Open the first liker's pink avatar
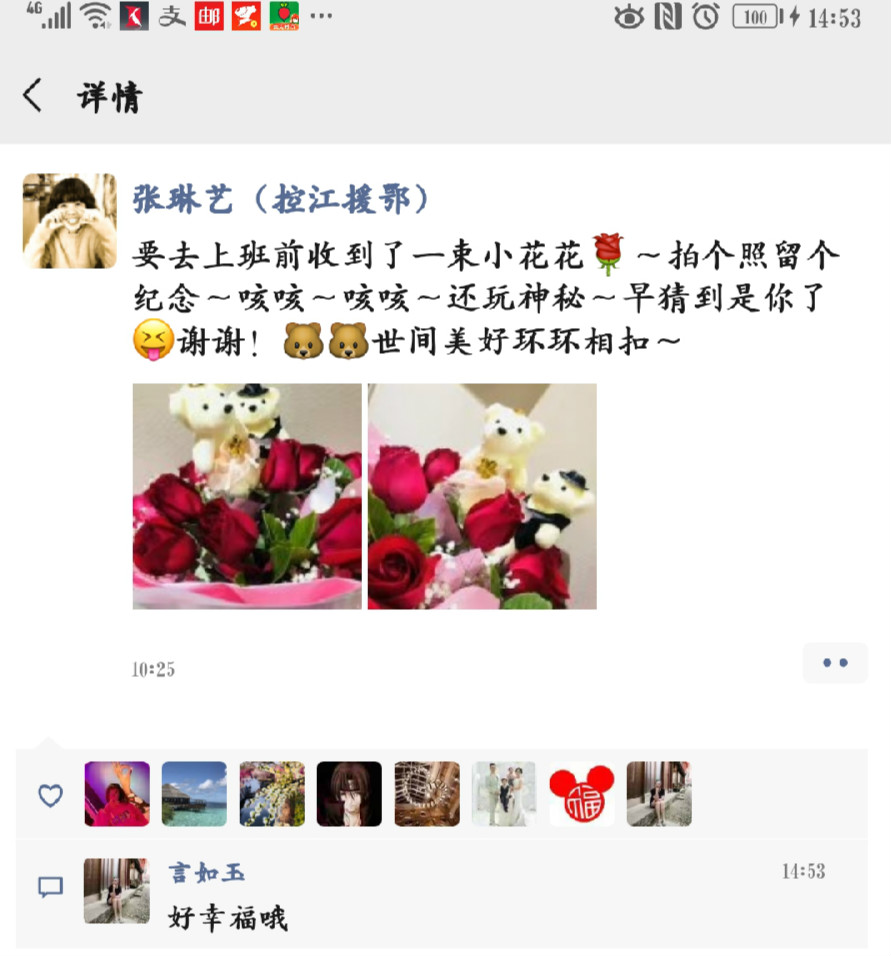The width and height of the screenshot is (891, 956). (117, 794)
